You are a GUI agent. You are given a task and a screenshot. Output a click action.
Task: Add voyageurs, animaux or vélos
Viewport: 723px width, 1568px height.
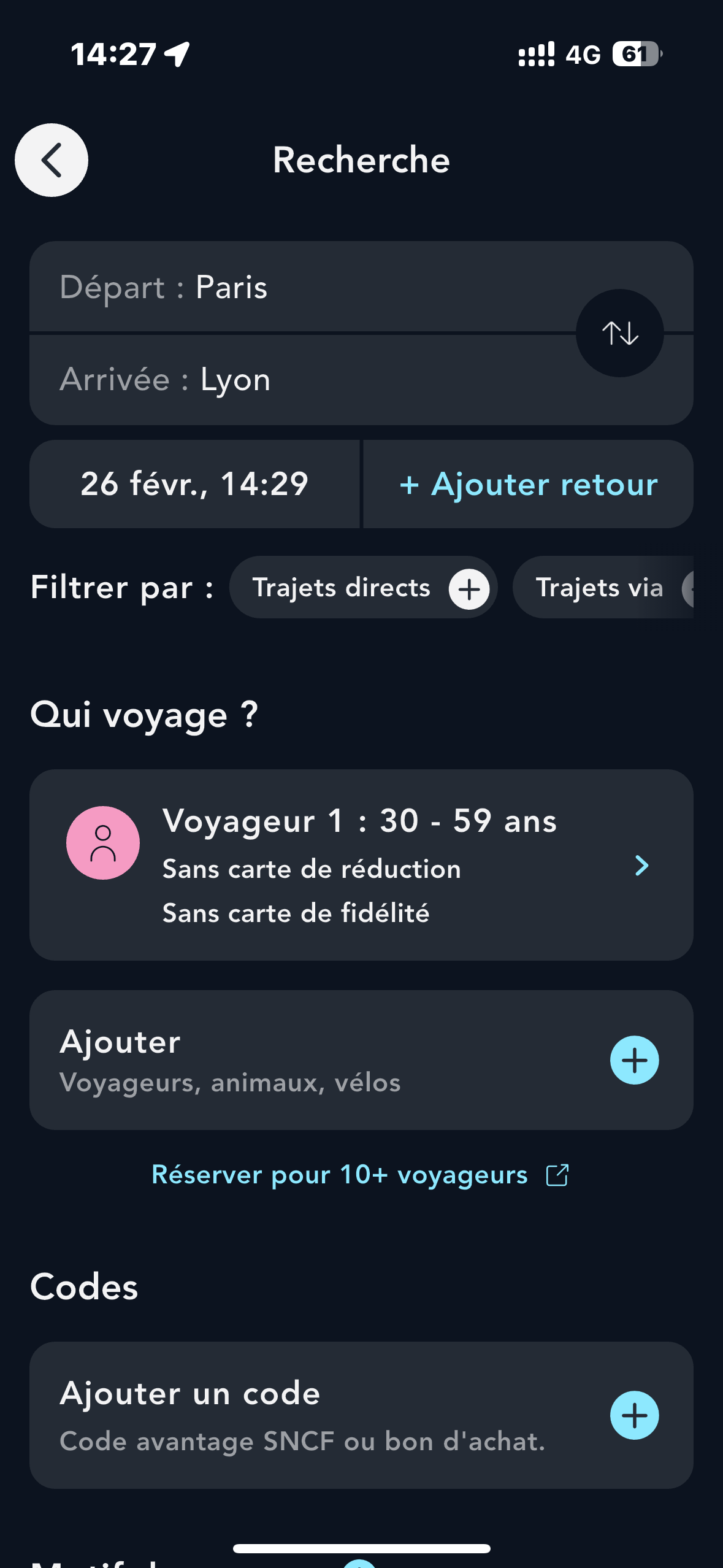tap(634, 1060)
